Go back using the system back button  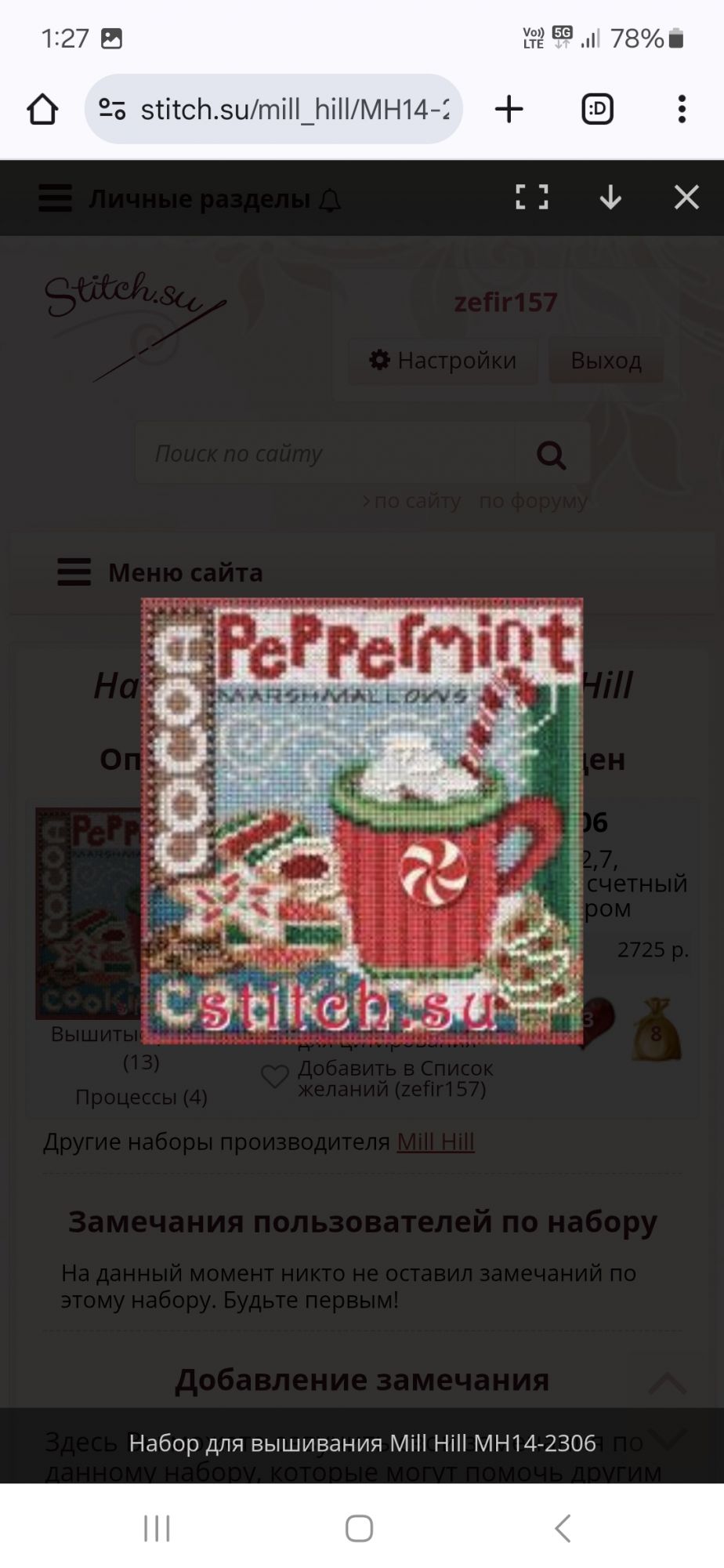coord(562,1528)
